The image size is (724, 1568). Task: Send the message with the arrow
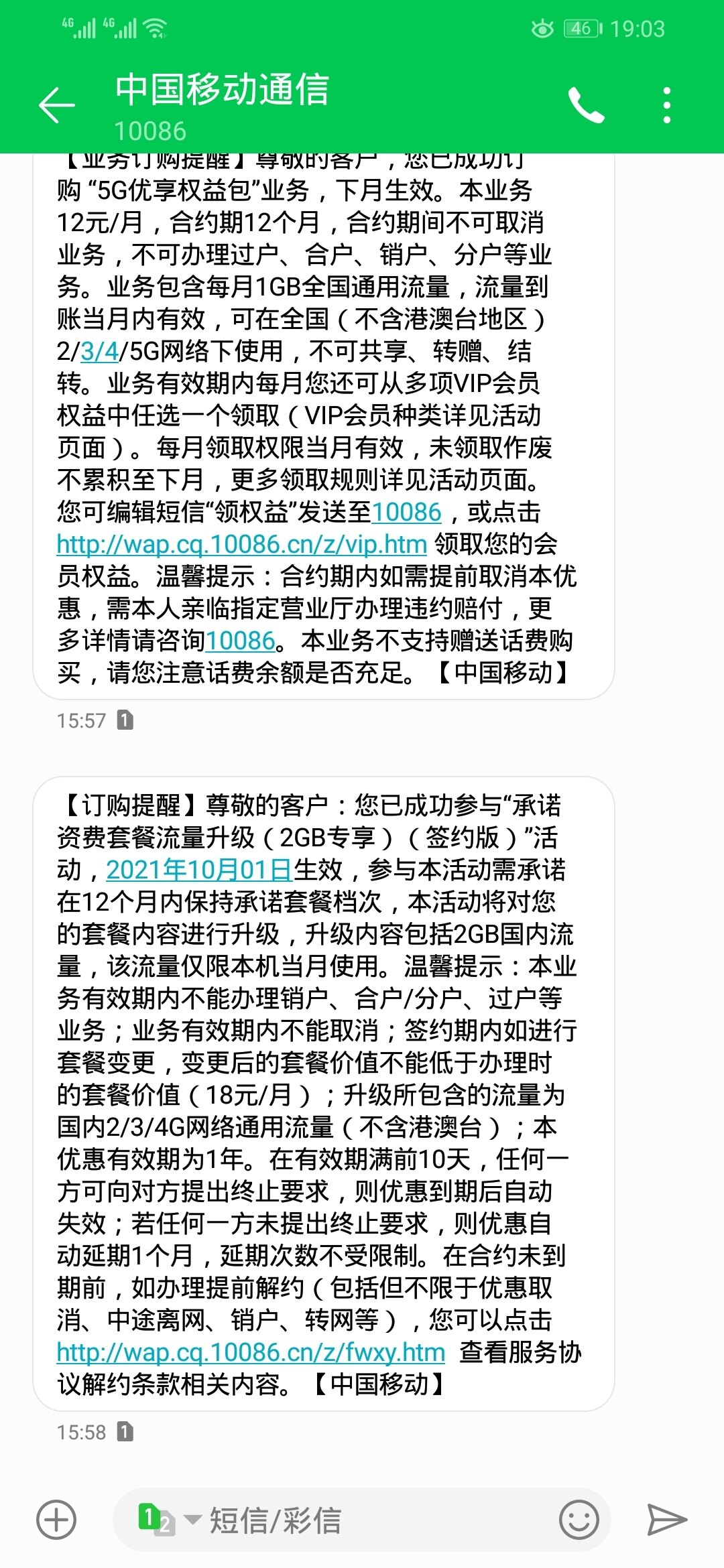666,1520
